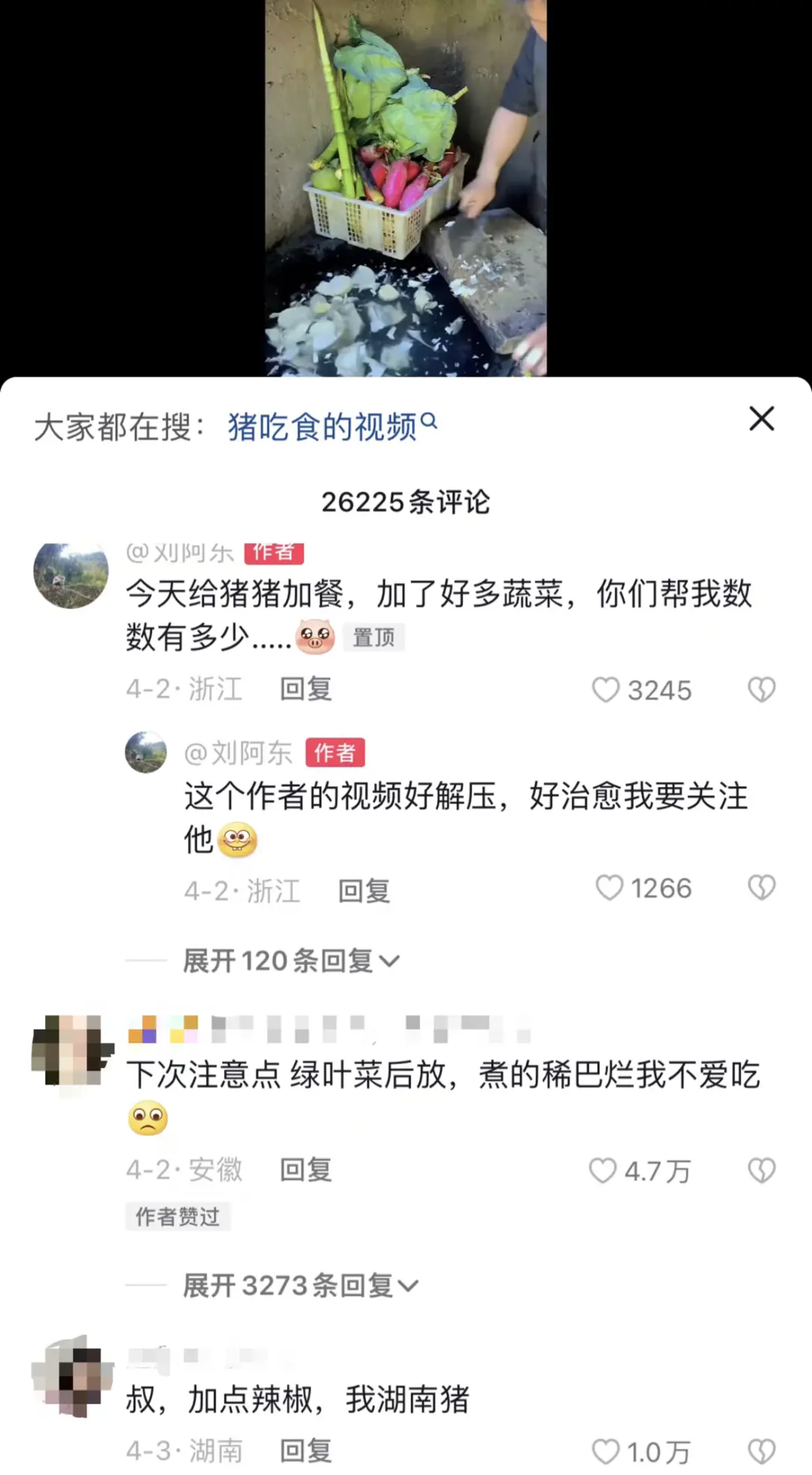Like the 加点辣椒 comment
Screen dimensions: 812x1475
point(605,1452)
